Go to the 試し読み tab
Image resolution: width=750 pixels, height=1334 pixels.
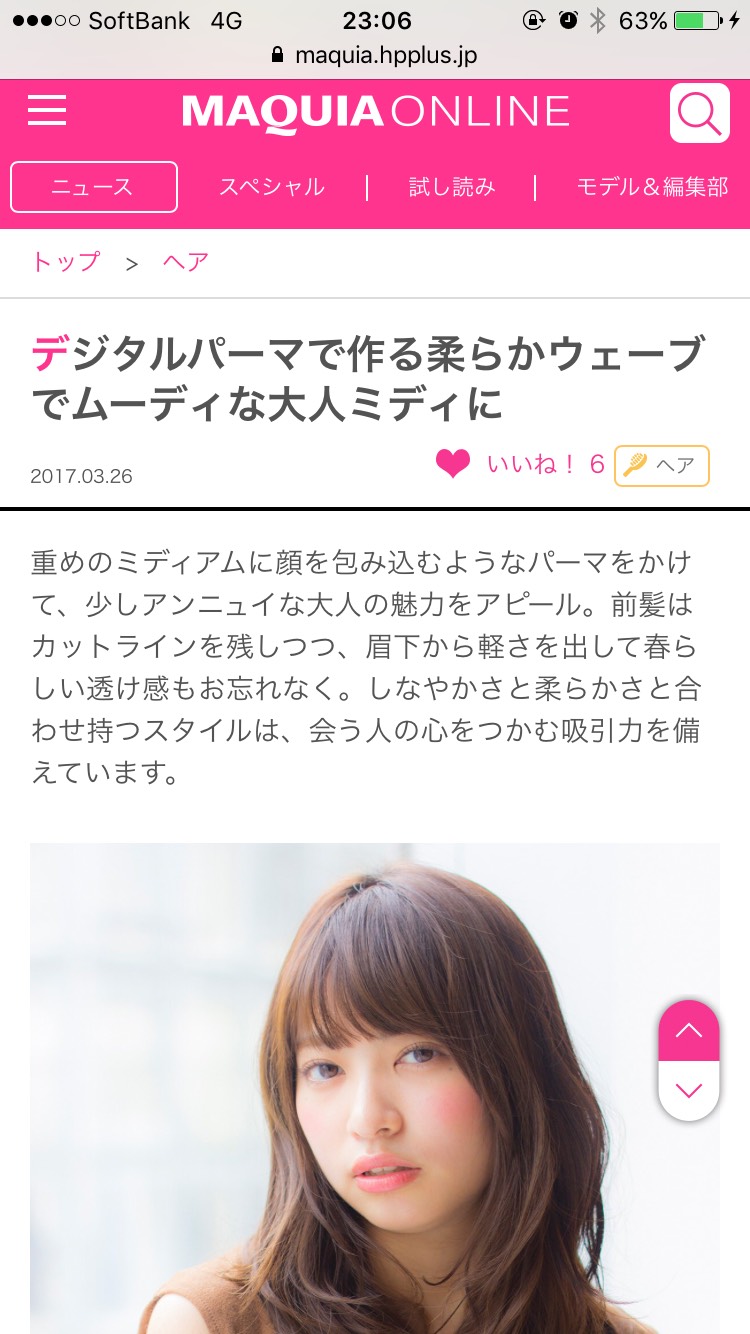click(452, 187)
